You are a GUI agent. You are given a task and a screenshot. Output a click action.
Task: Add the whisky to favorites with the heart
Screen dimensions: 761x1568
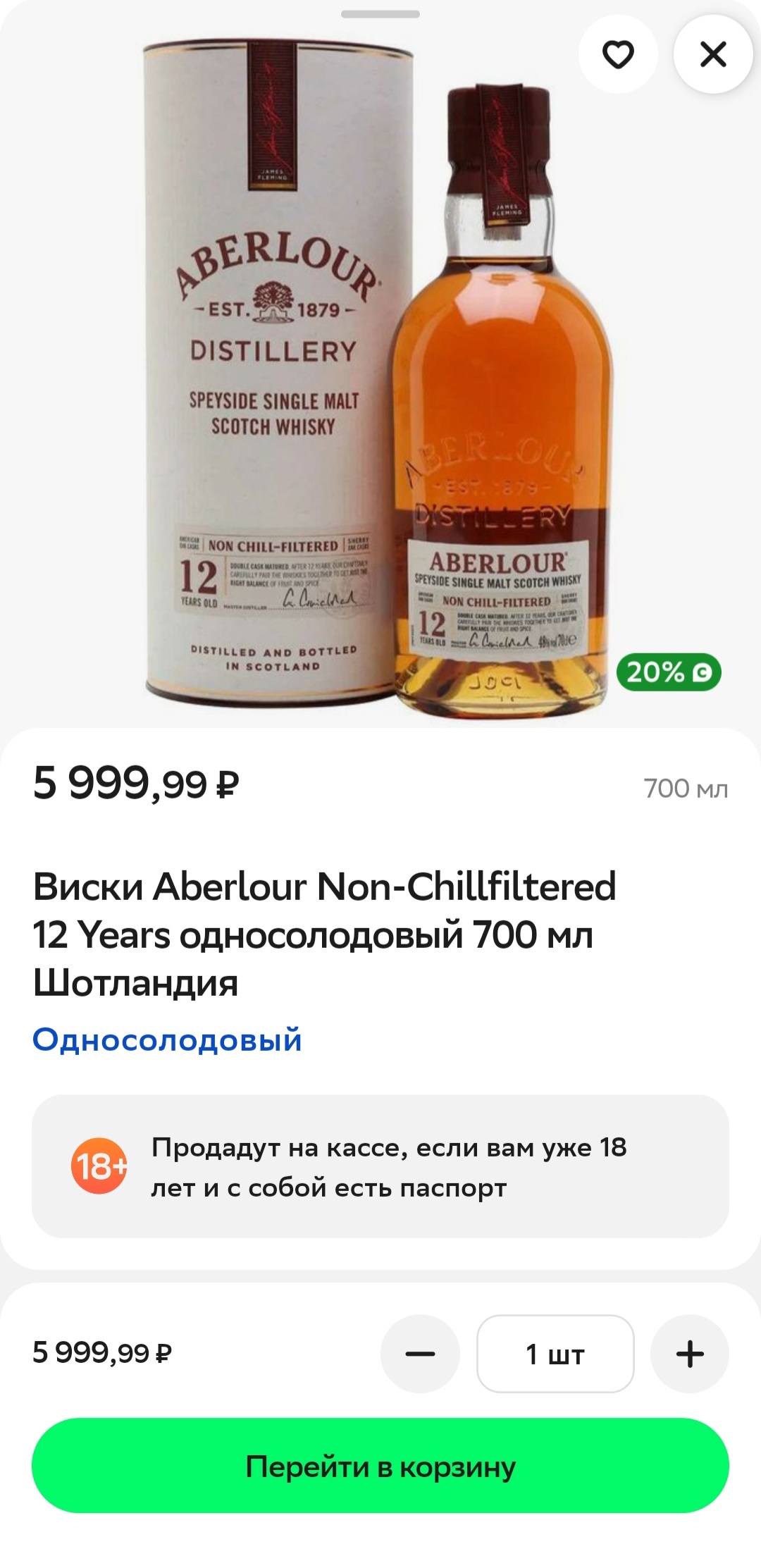point(618,54)
